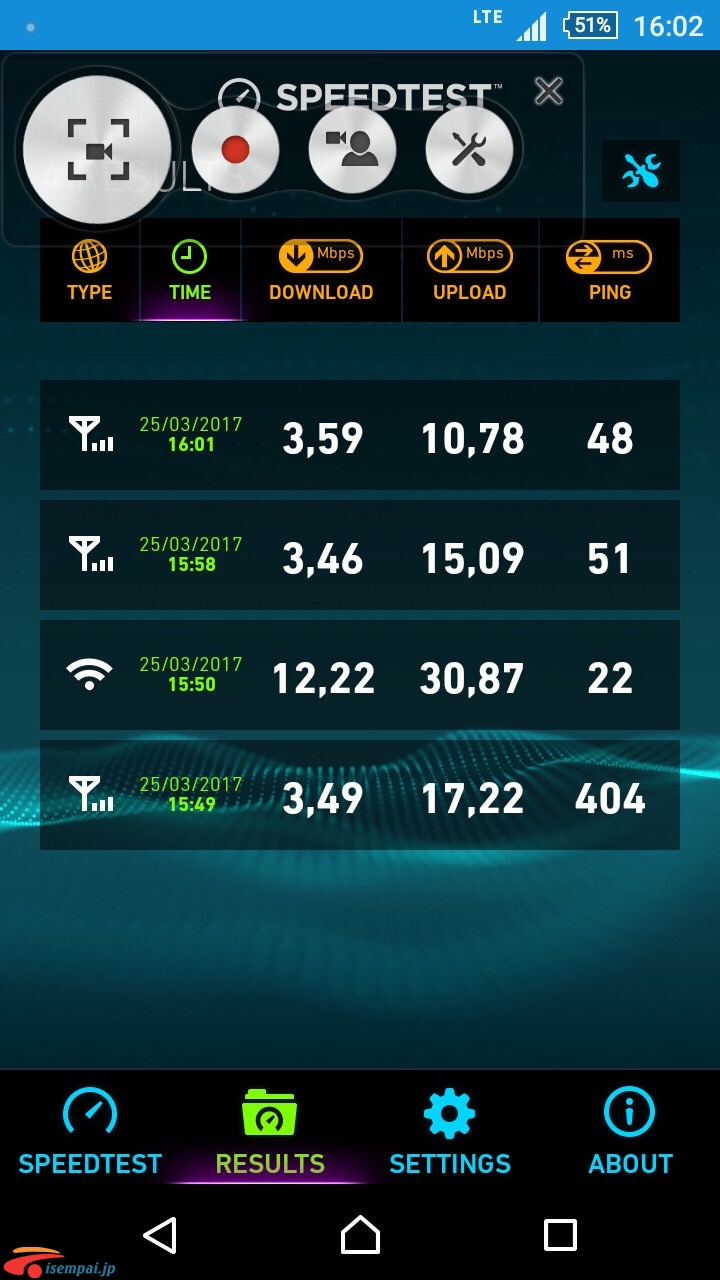Go to the Settings tab
720x1280 pixels.
pyautogui.click(x=450, y=1132)
